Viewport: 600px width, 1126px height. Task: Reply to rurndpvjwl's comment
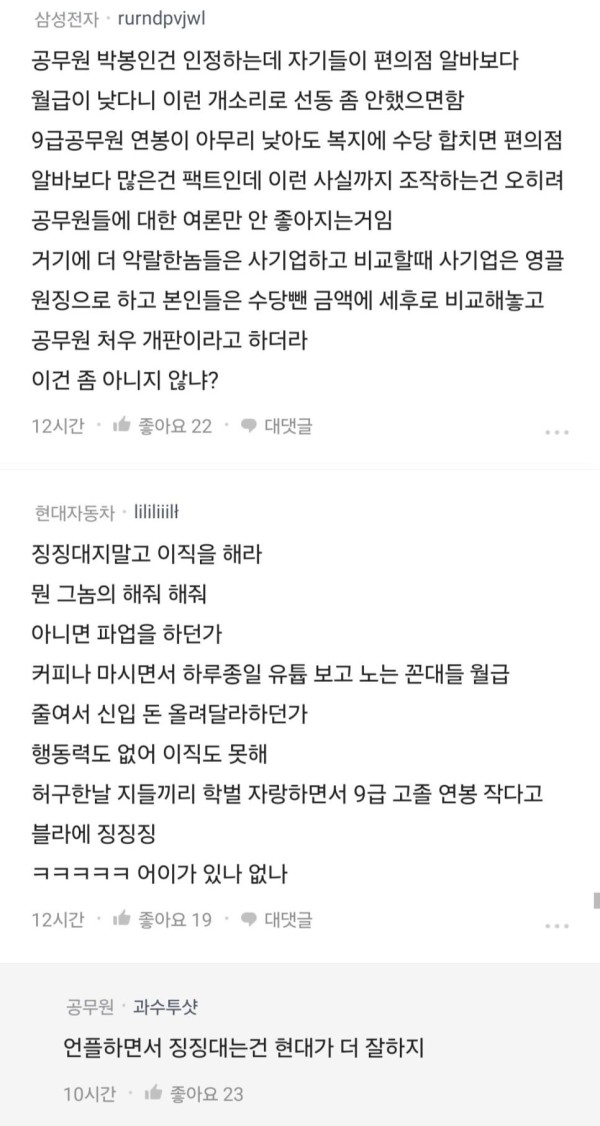coord(276,426)
